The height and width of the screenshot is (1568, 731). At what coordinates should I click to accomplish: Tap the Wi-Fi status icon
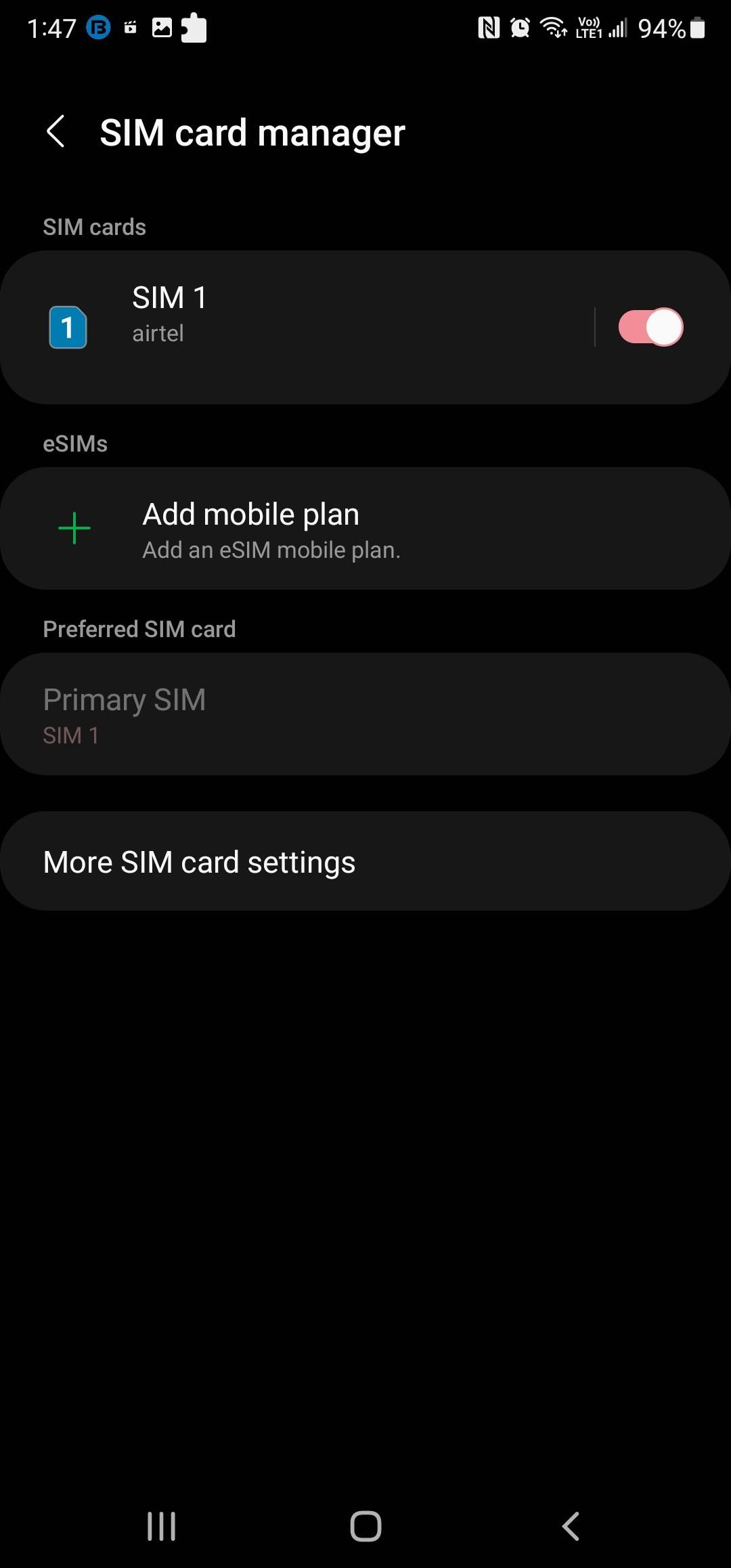click(552, 27)
